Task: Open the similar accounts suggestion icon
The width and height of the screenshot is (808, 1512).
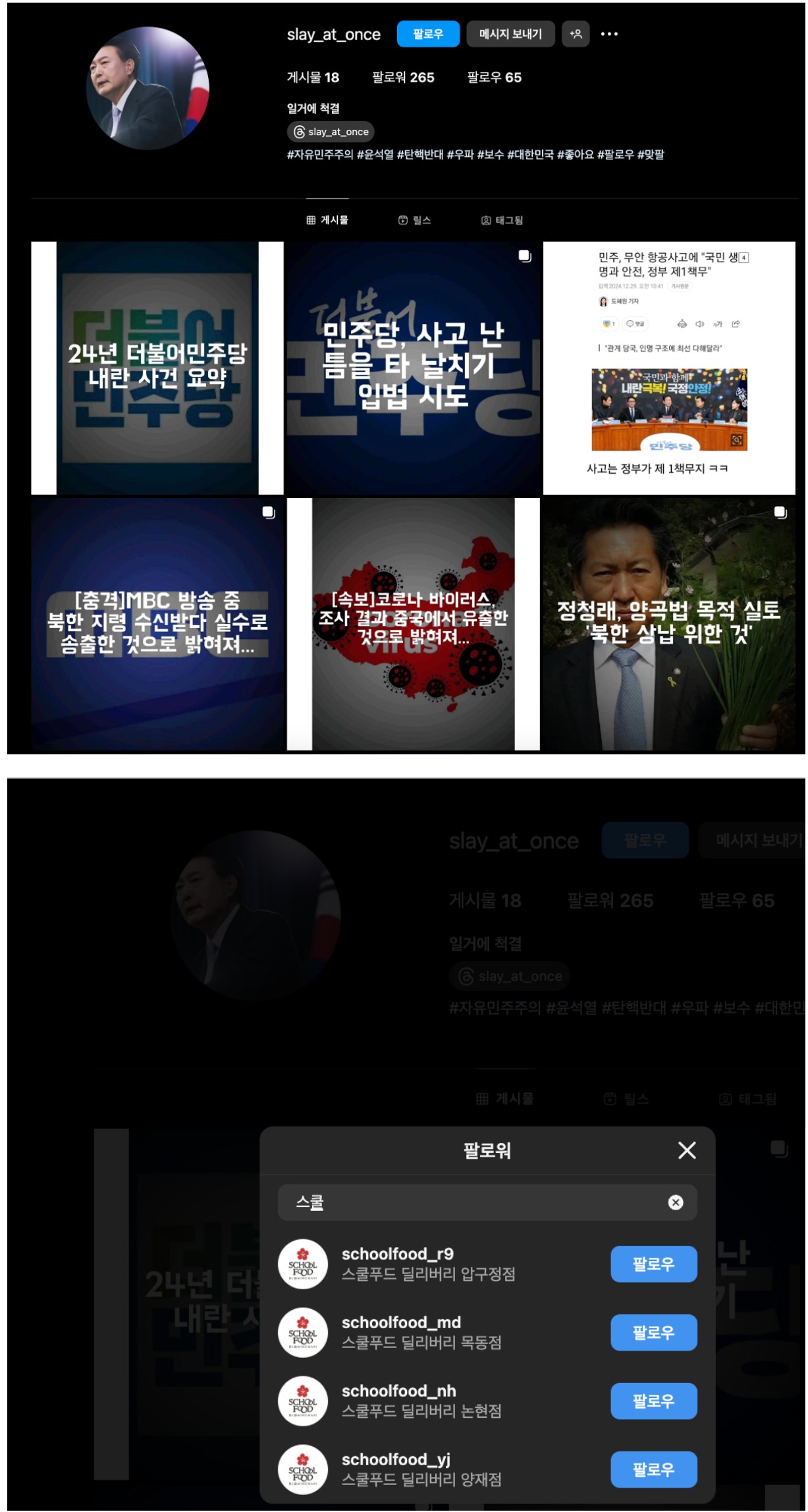Action: [575, 34]
